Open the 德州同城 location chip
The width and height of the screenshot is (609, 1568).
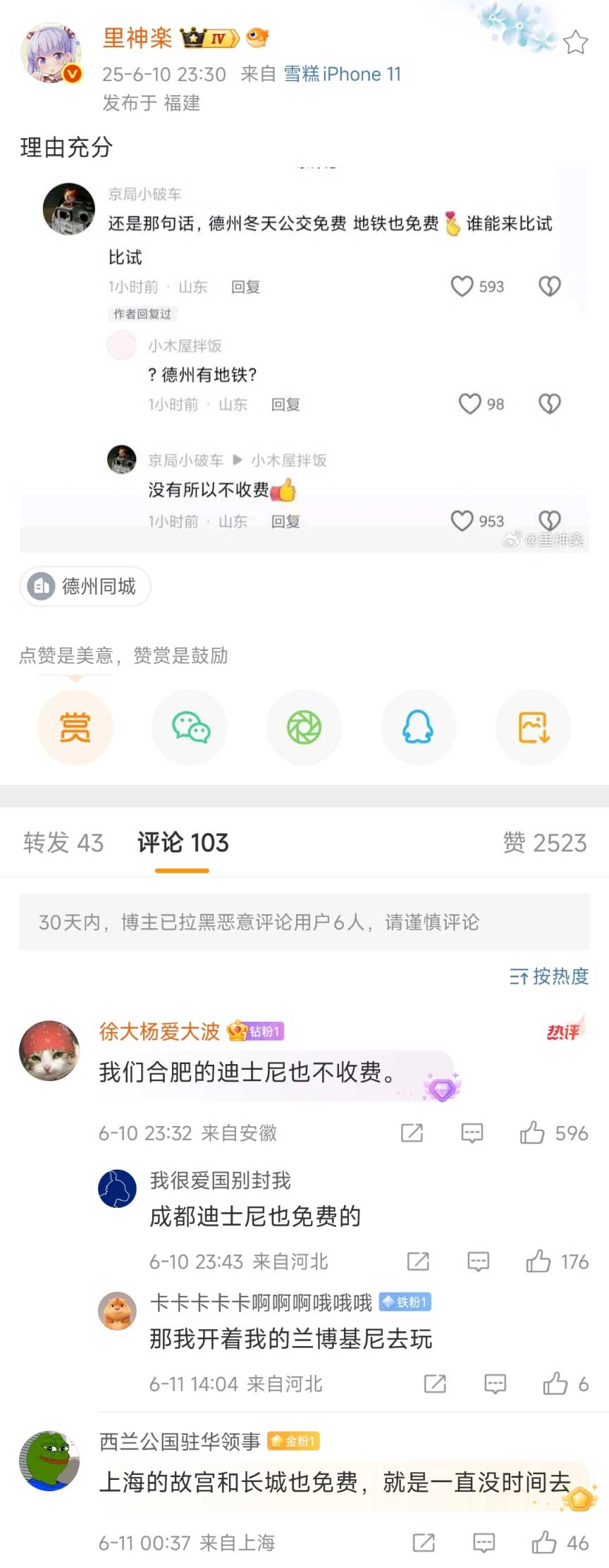[x=85, y=586]
